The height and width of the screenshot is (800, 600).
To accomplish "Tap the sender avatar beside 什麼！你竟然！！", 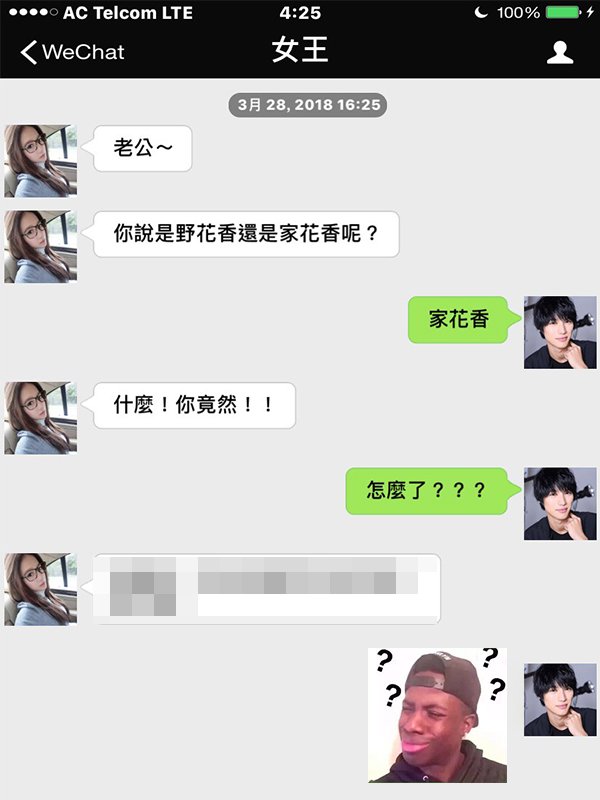I will click(40, 417).
